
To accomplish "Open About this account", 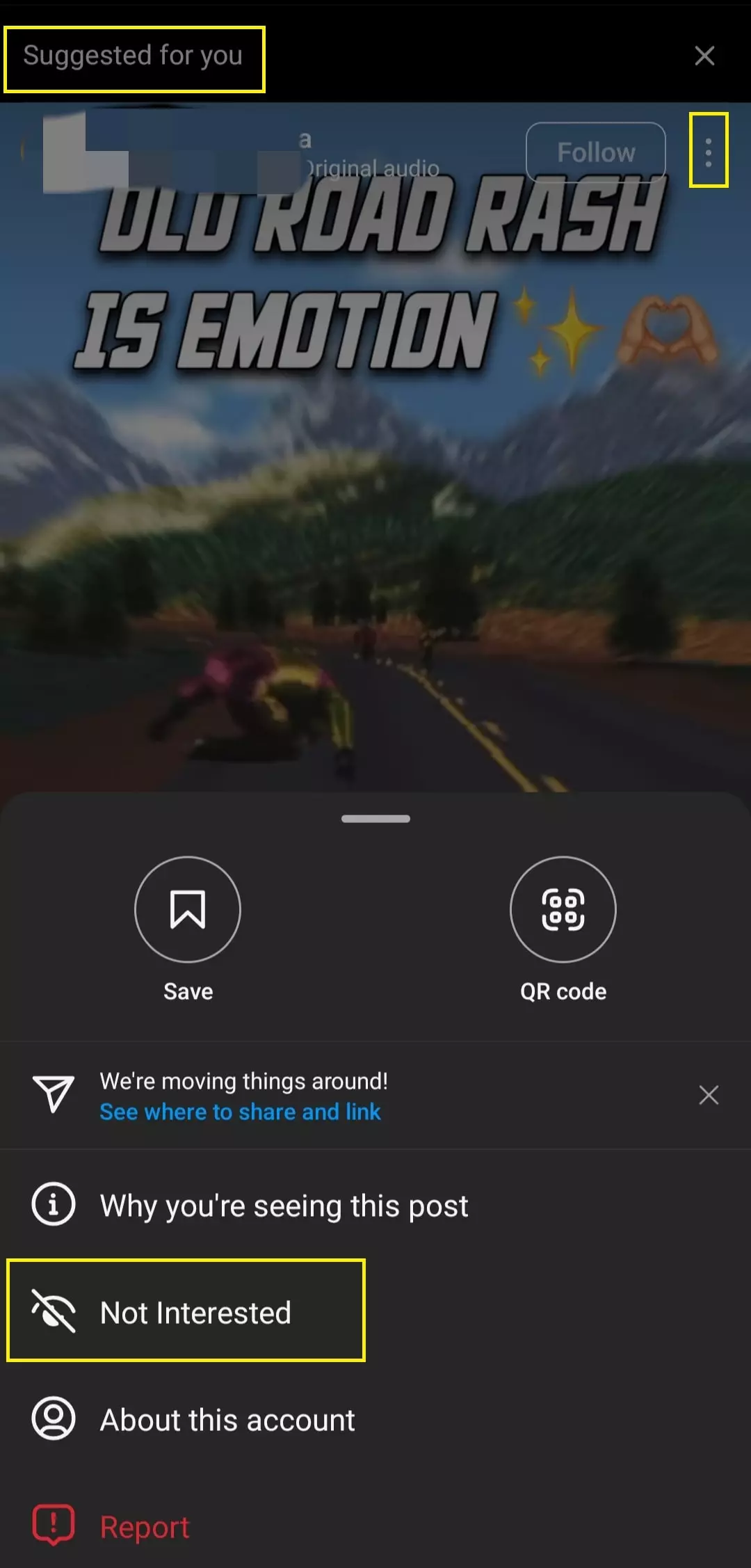I will [227, 1420].
